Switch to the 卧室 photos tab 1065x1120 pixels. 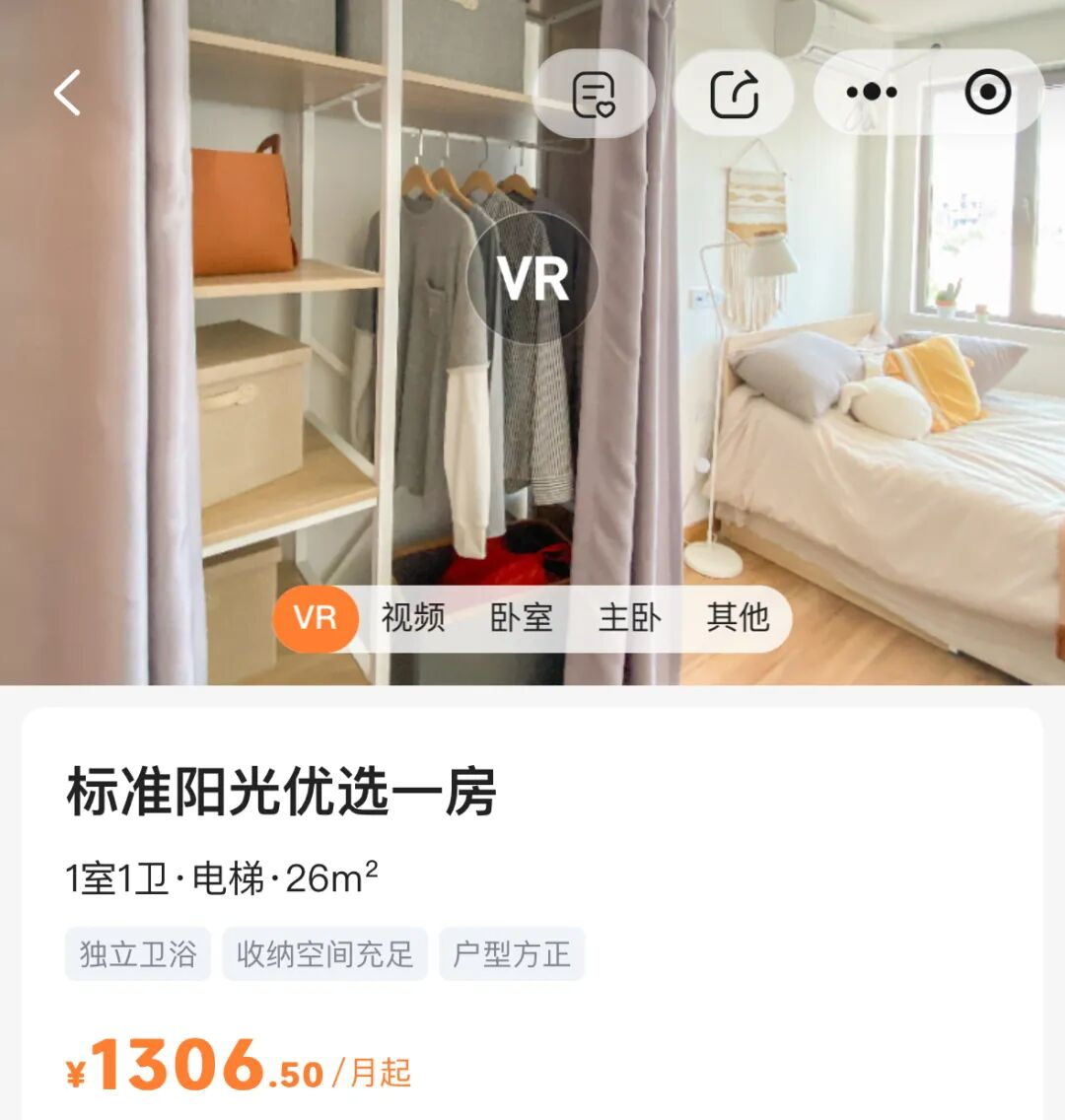coord(522,618)
